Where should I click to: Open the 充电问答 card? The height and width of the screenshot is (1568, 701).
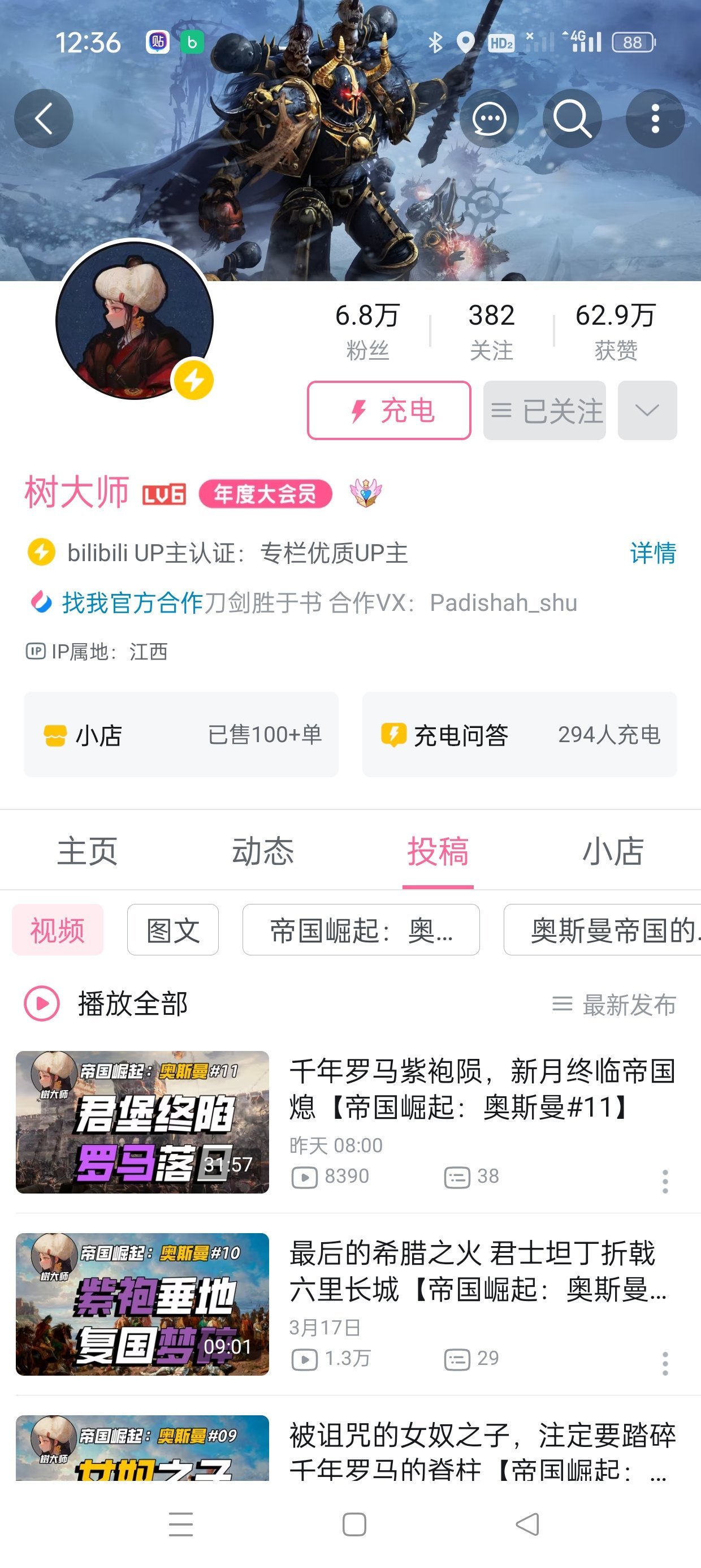pos(519,734)
